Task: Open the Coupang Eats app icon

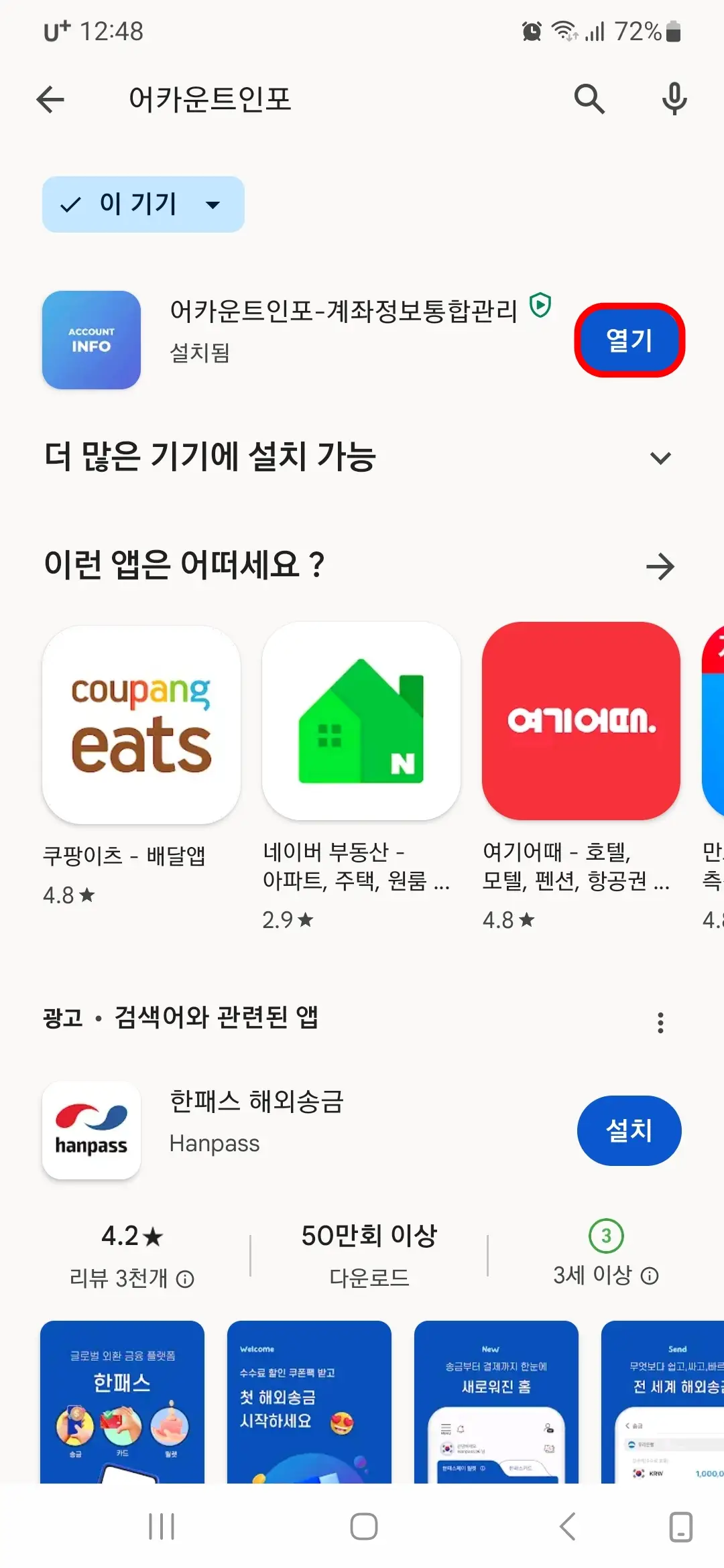Action: tap(140, 724)
